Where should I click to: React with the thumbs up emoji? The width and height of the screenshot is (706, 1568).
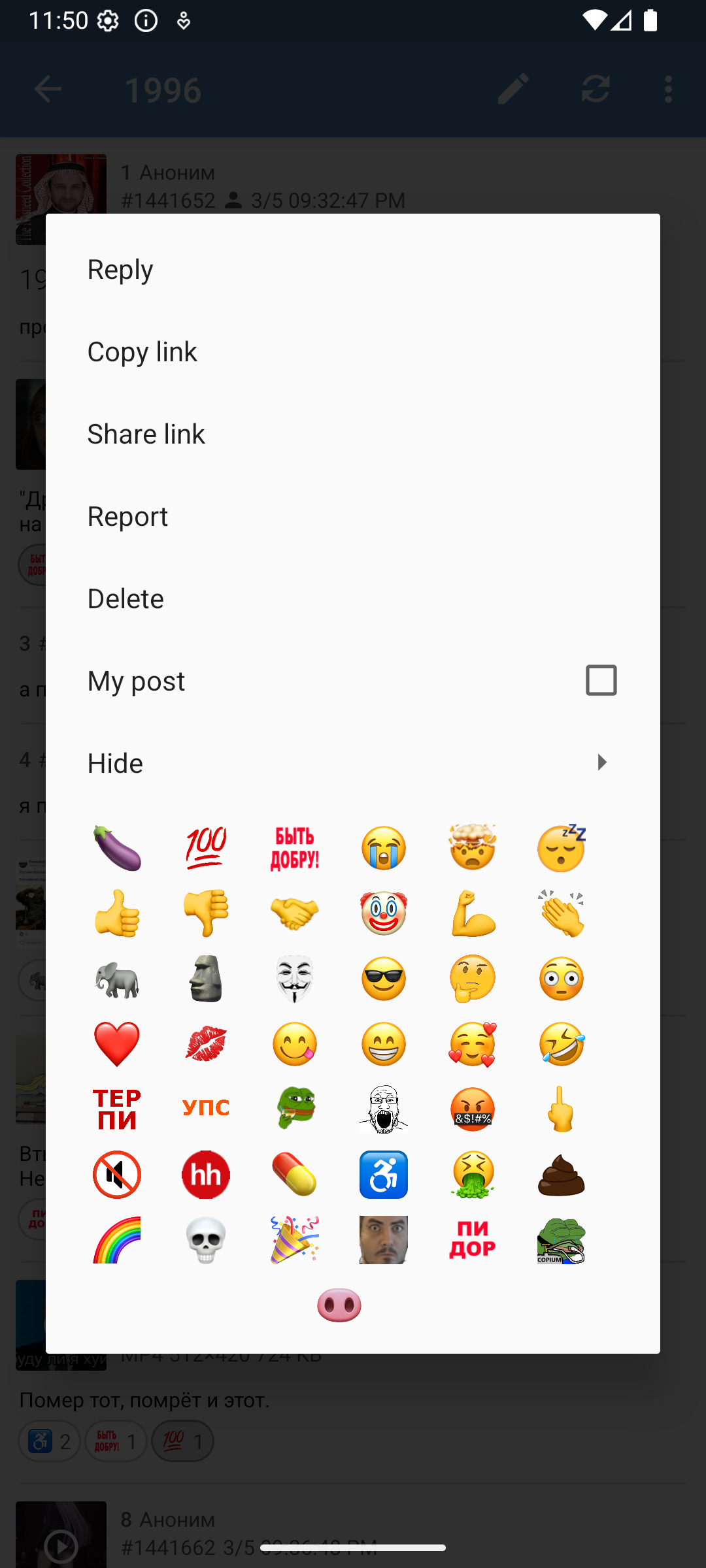click(x=117, y=913)
